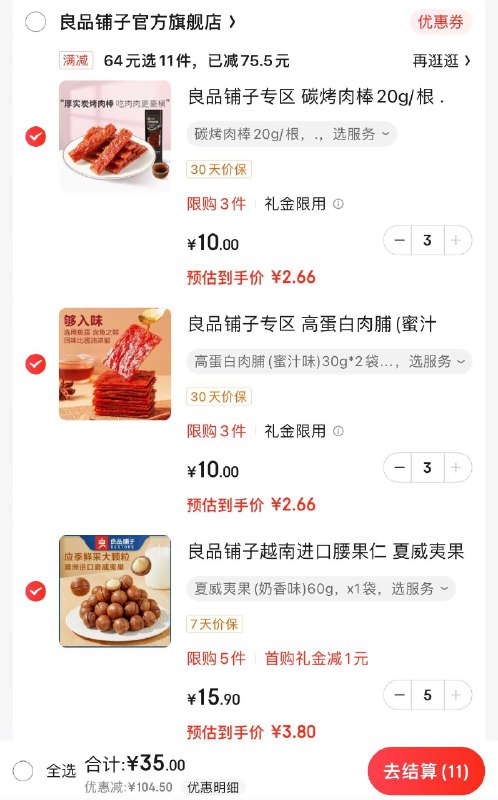Select all items from 良品铺子官方旗舰店 store
Screen dimensions: 498x800
(35, 22)
